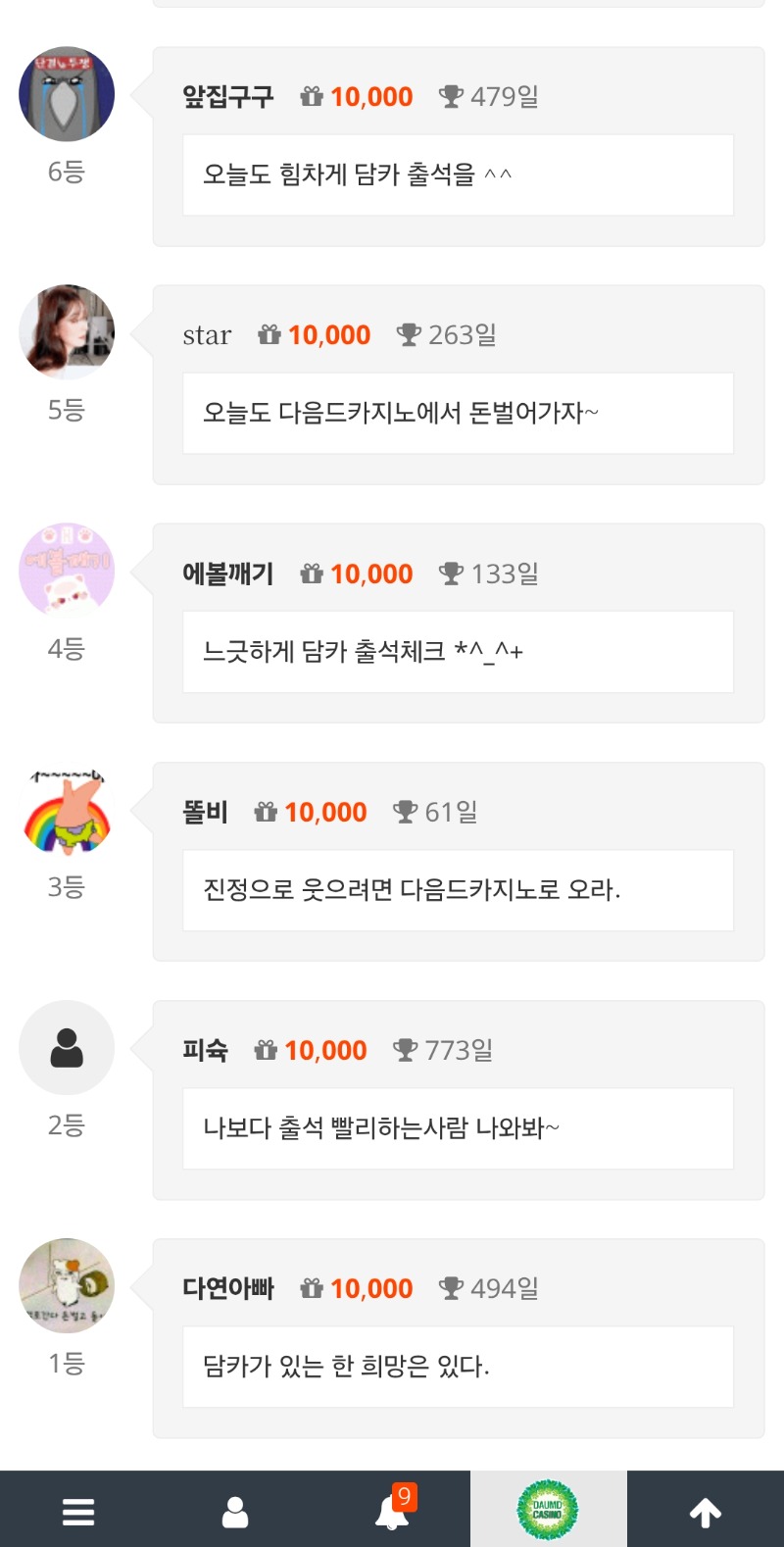Open 앞집구구's profile avatar

(x=67, y=94)
